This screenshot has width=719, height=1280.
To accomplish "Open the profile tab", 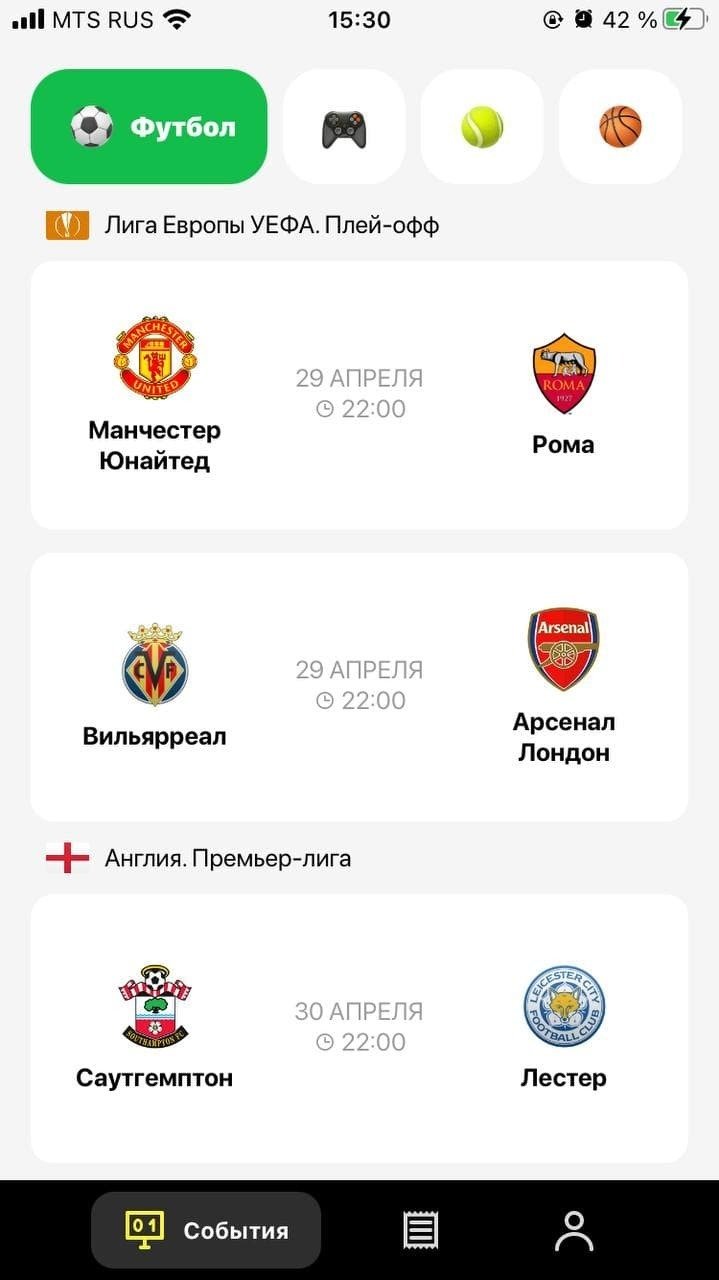I will [x=574, y=1230].
